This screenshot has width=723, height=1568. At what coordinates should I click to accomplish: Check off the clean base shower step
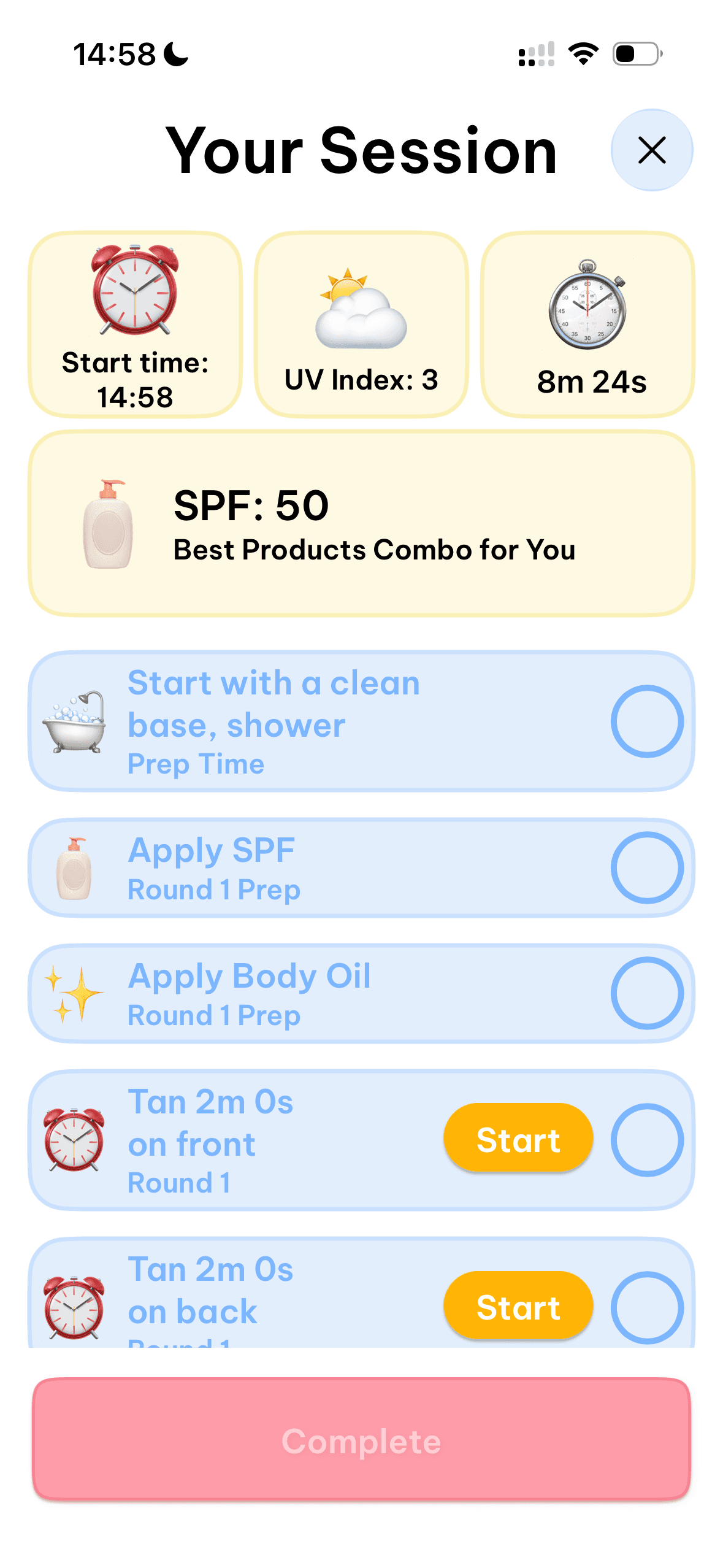(646, 721)
